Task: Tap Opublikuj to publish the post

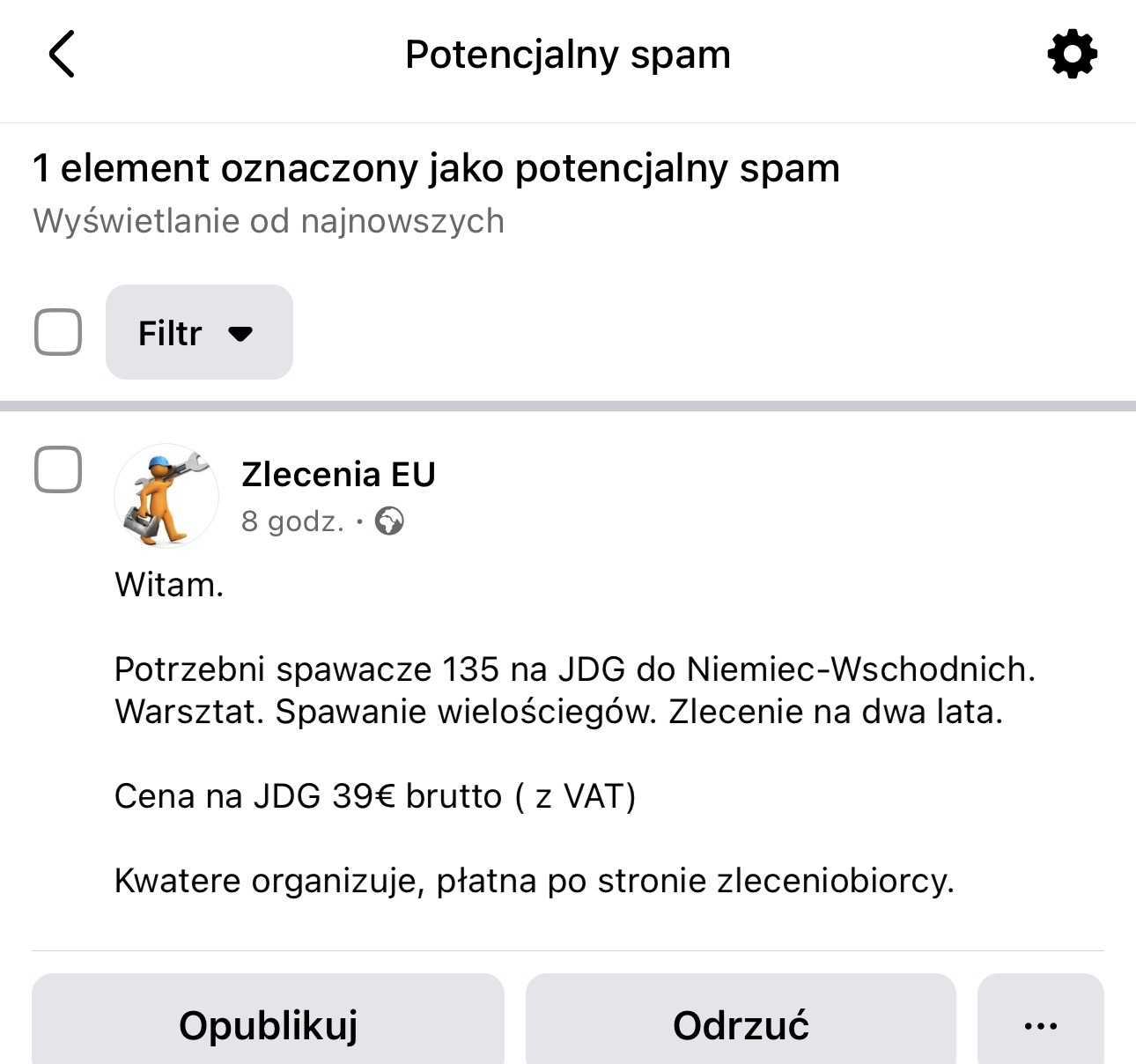Action: coord(268,1024)
